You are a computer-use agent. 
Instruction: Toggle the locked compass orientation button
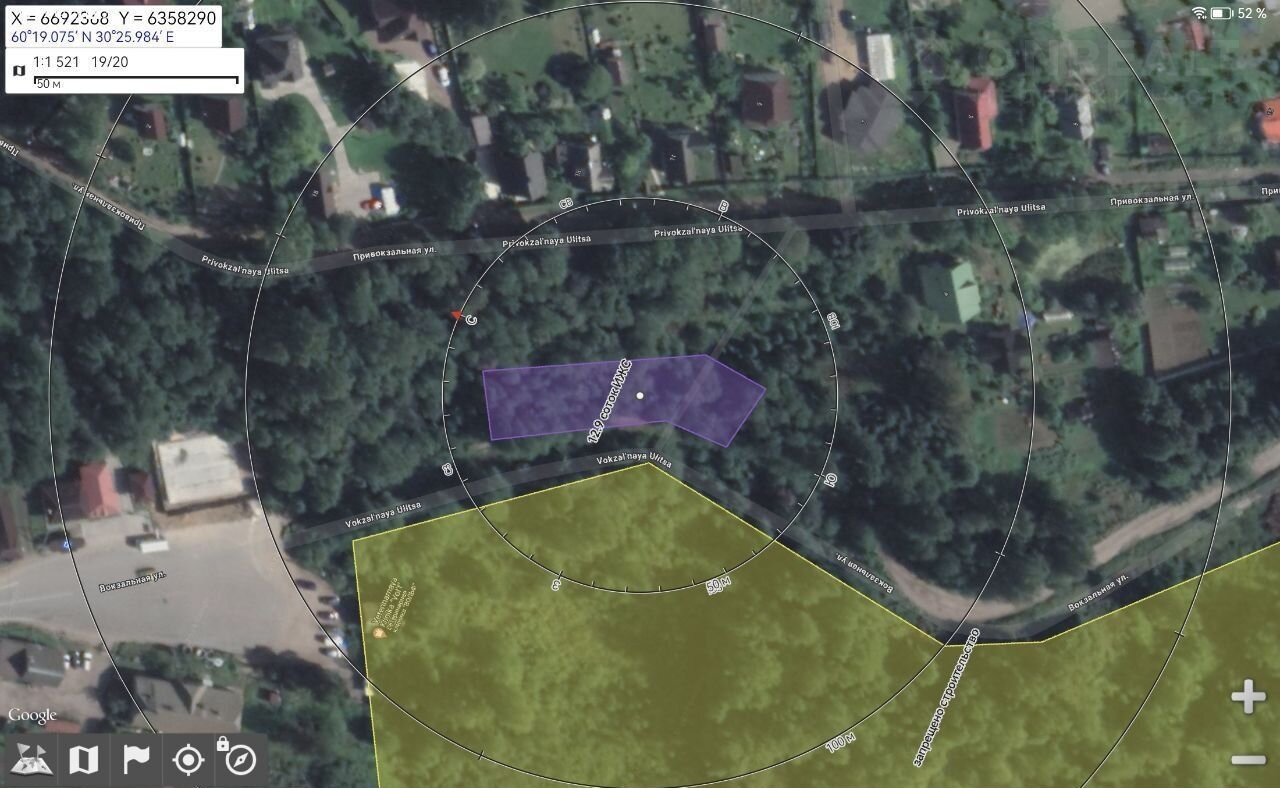240,759
